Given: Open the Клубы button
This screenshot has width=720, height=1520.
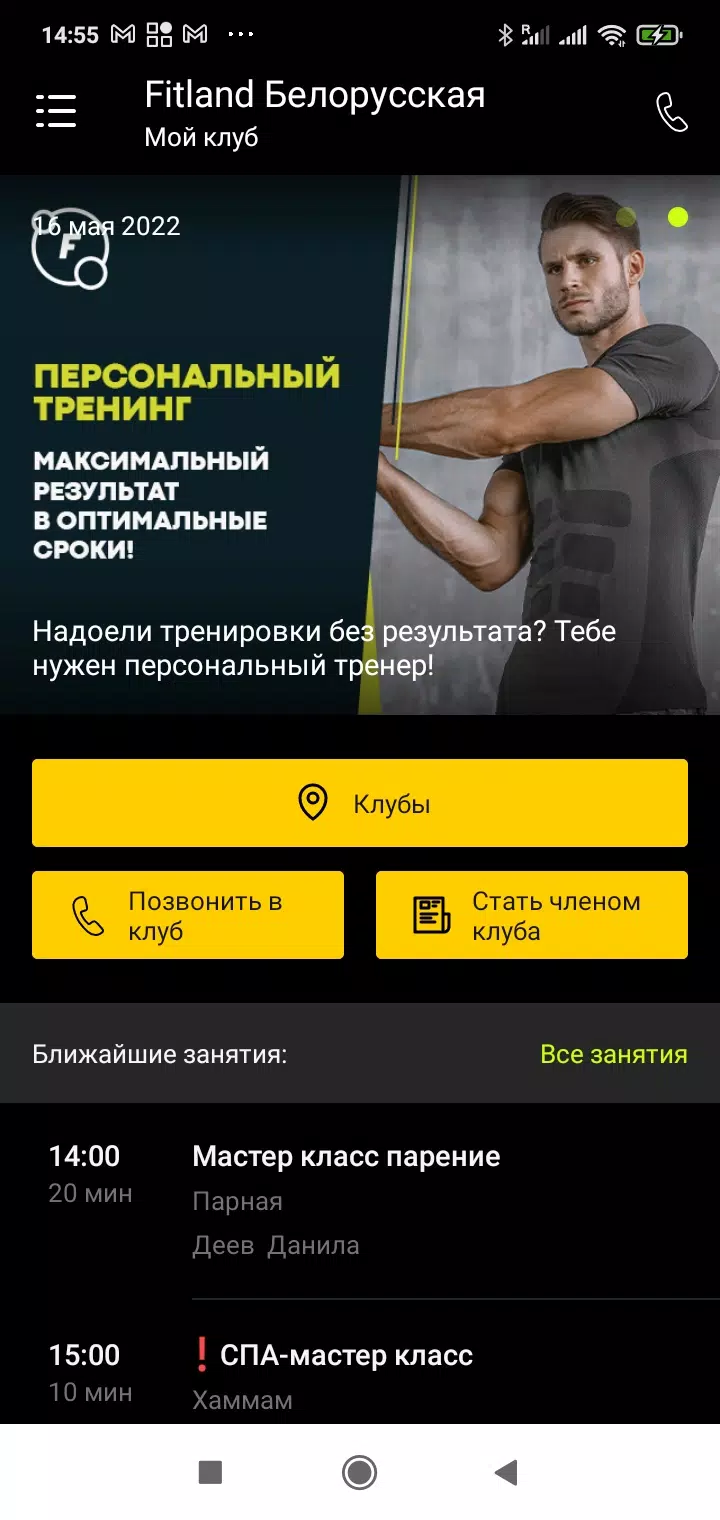Looking at the screenshot, I should tap(360, 803).
